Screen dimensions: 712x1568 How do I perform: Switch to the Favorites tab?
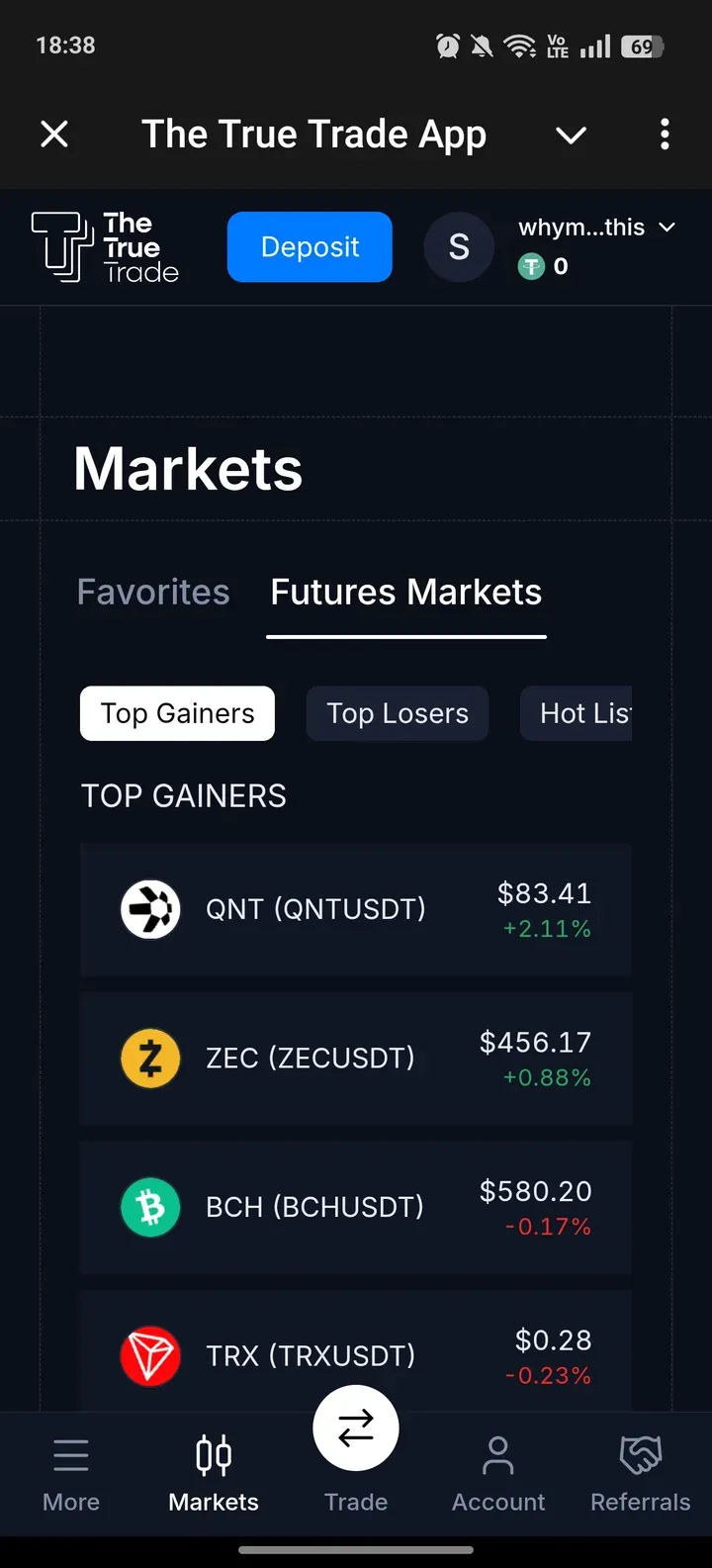(152, 592)
